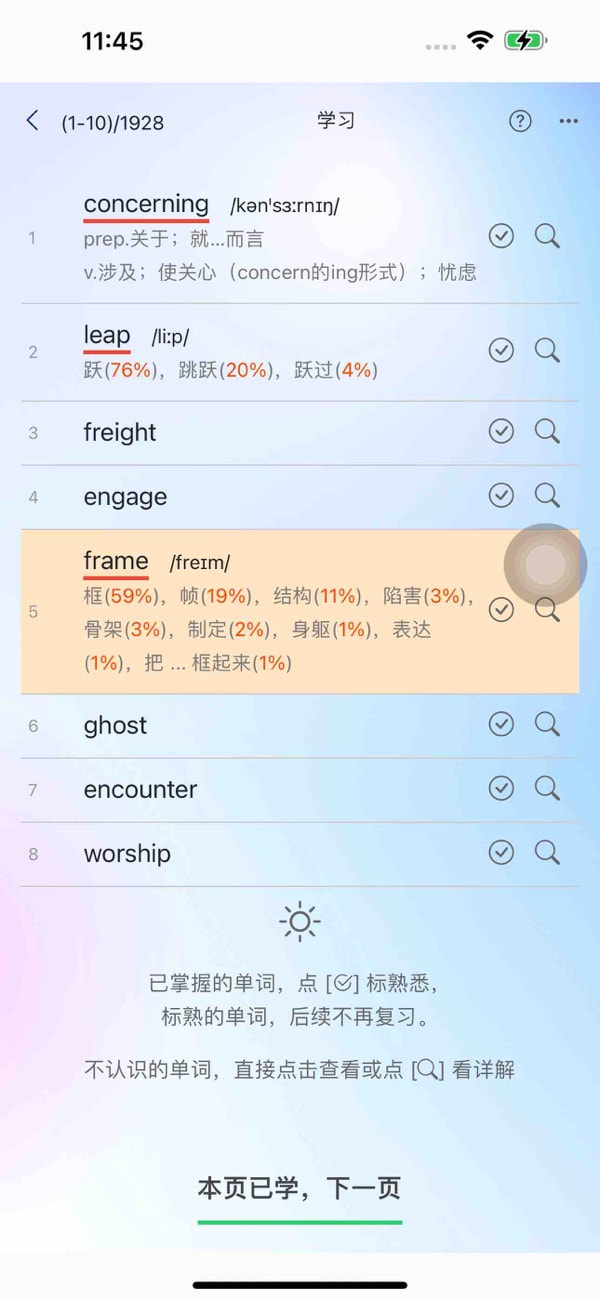Open the help question mark icon

(x=520, y=121)
